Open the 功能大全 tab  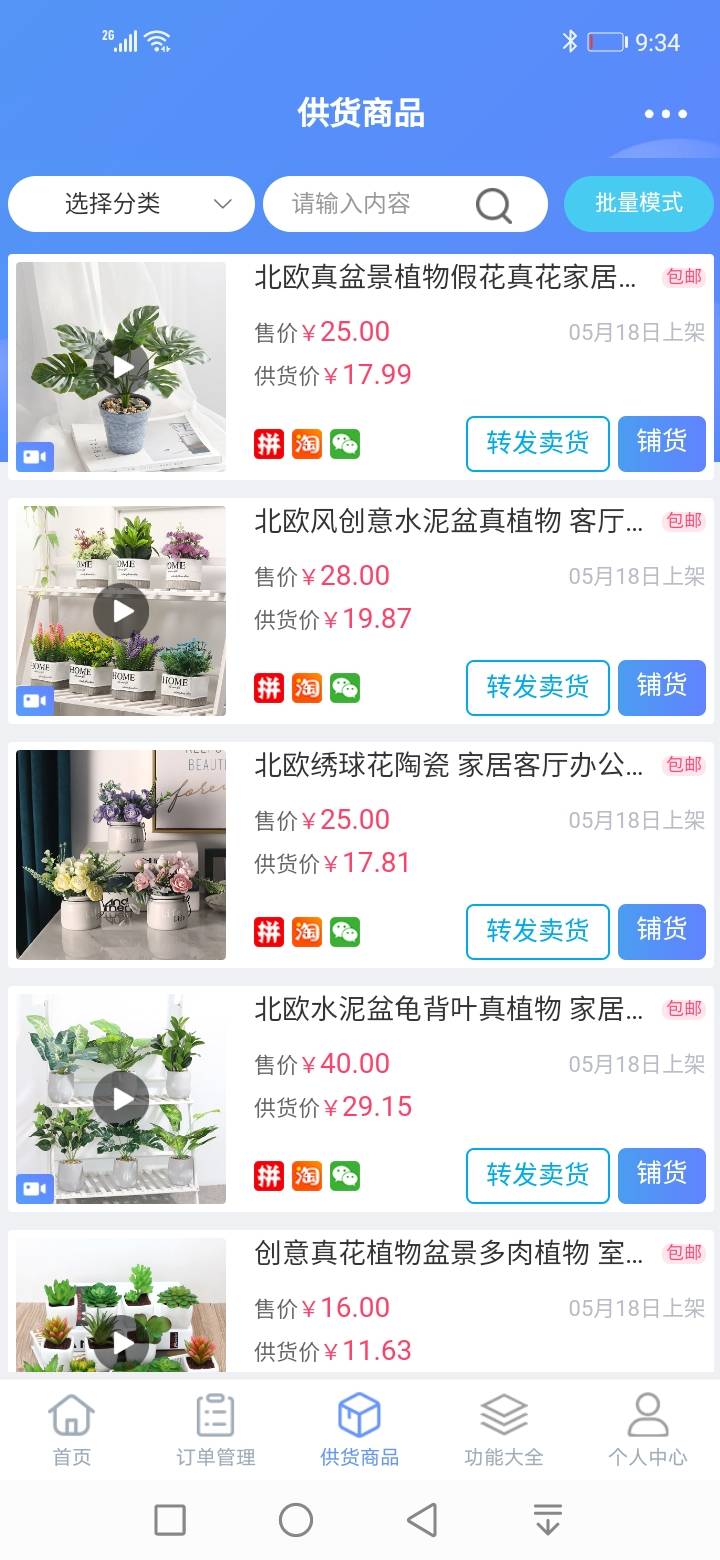click(503, 1430)
